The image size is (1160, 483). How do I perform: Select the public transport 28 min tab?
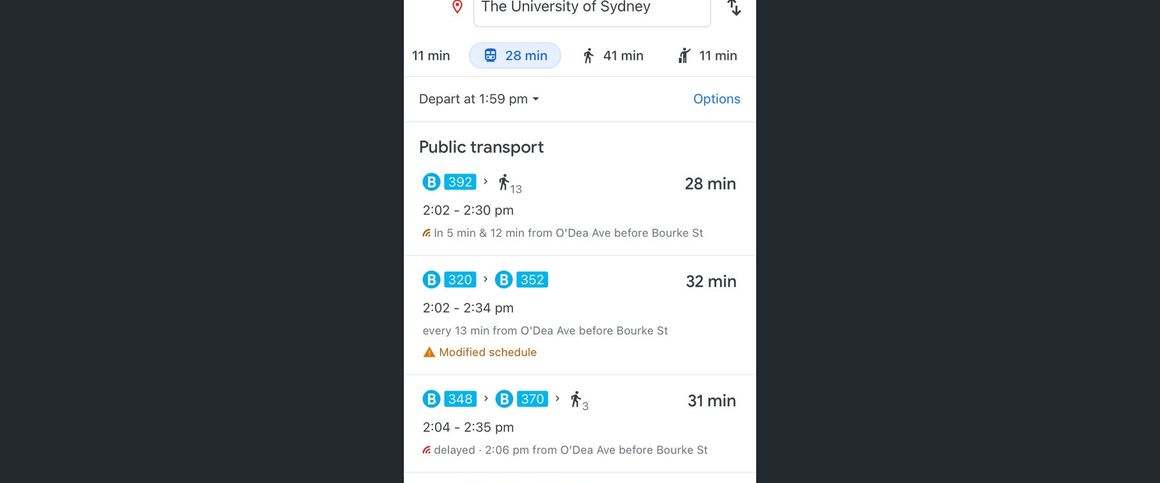[x=515, y=56]
